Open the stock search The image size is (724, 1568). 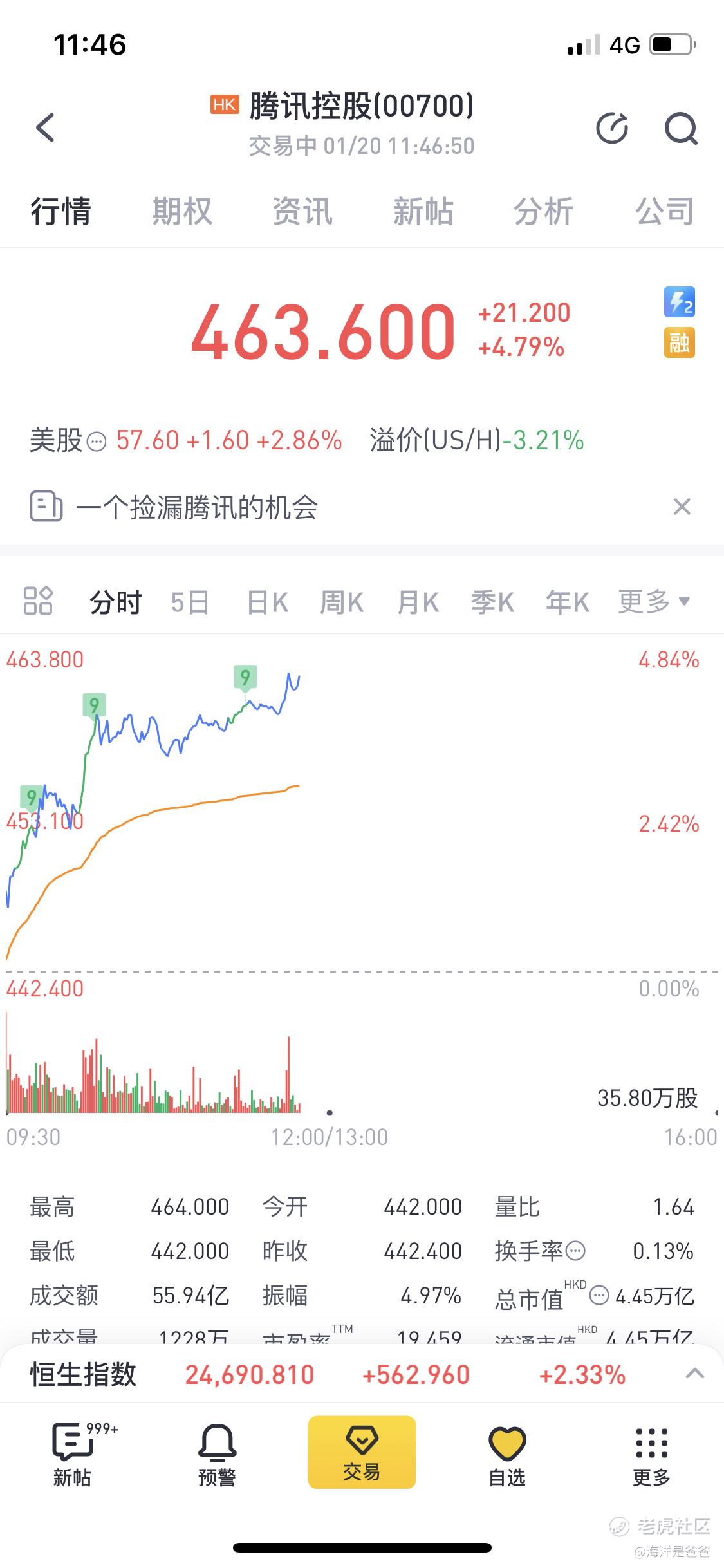coord(681,128)
